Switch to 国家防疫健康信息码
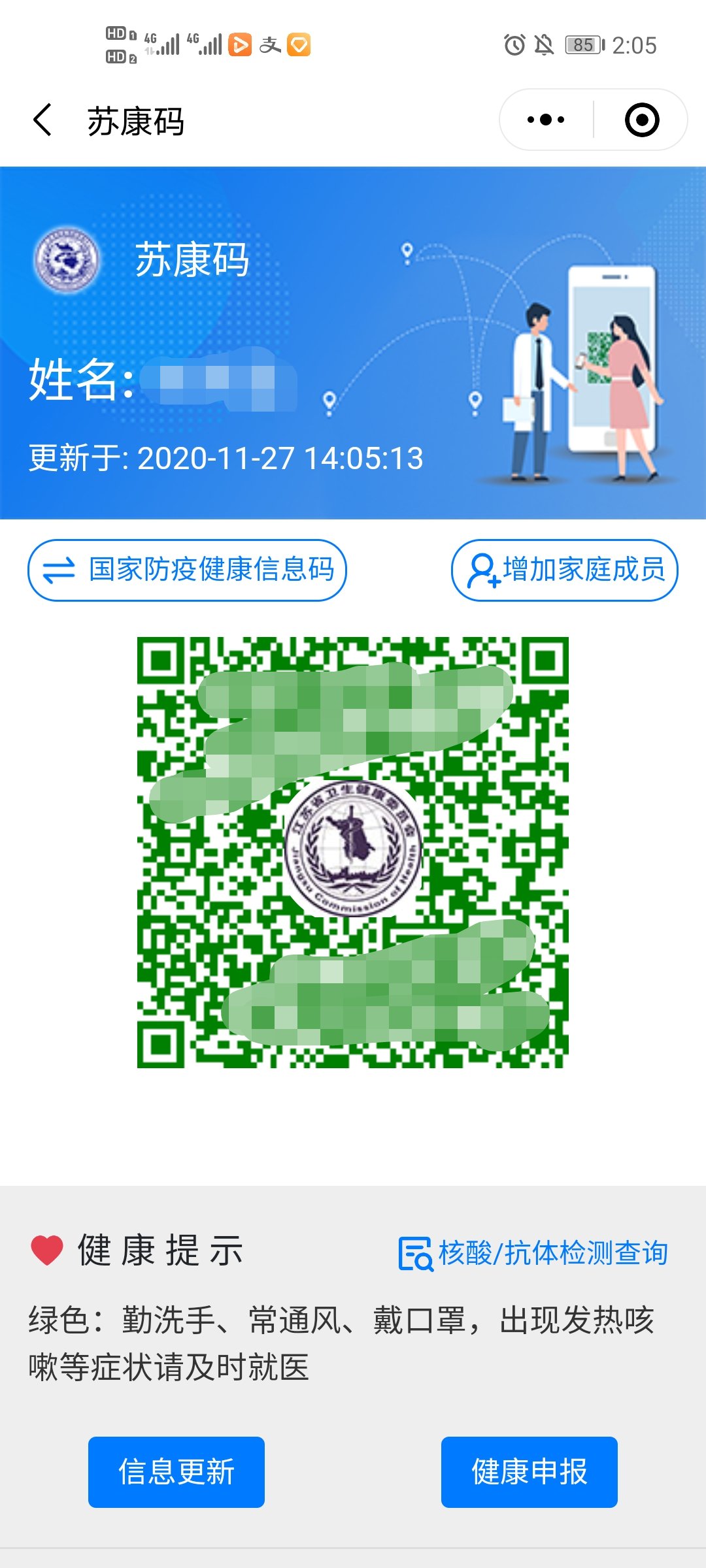The image size is (706, 1568). [x=187, y=570]
